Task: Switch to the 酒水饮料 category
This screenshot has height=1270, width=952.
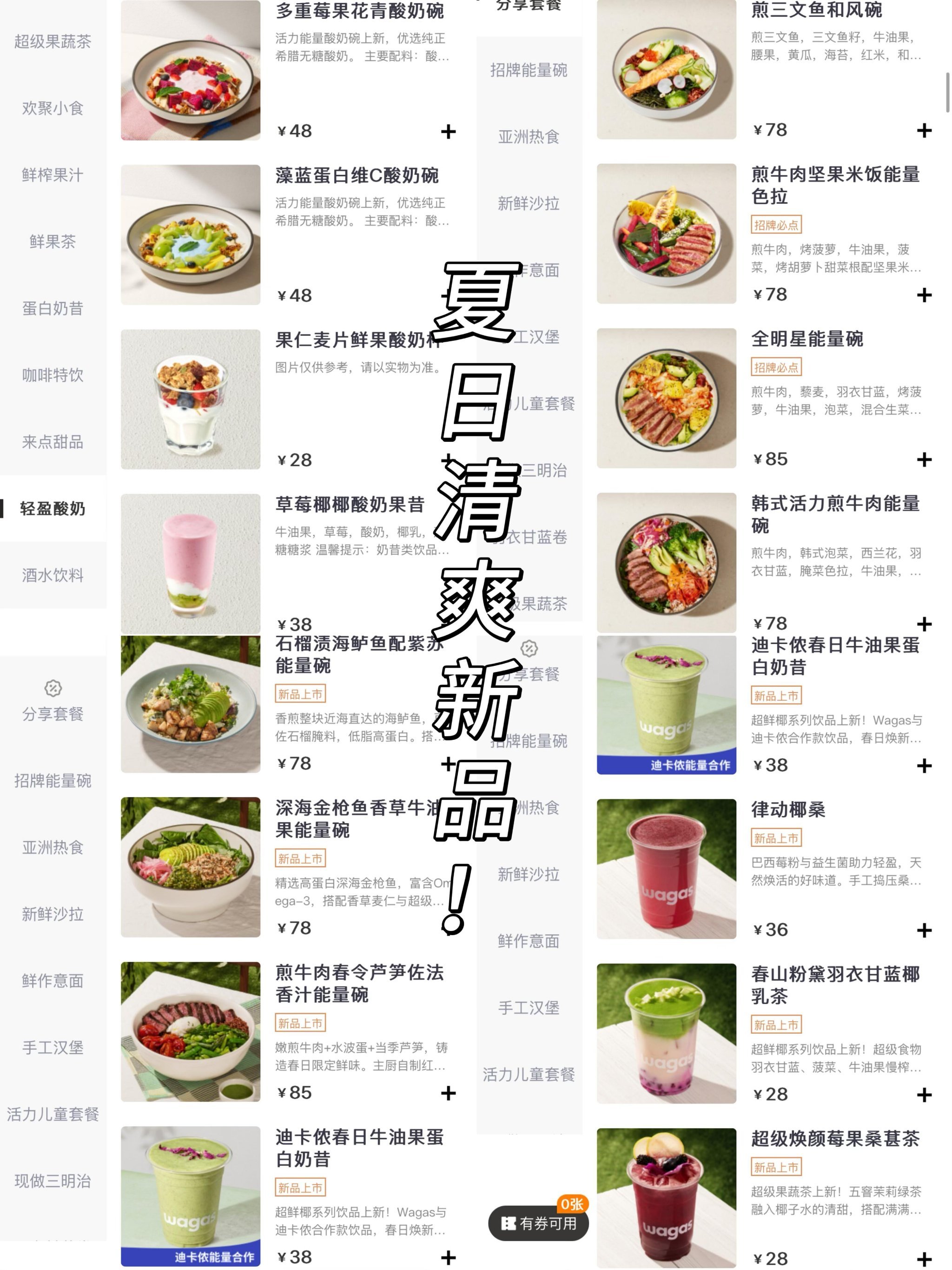Action: click(53, 576)
